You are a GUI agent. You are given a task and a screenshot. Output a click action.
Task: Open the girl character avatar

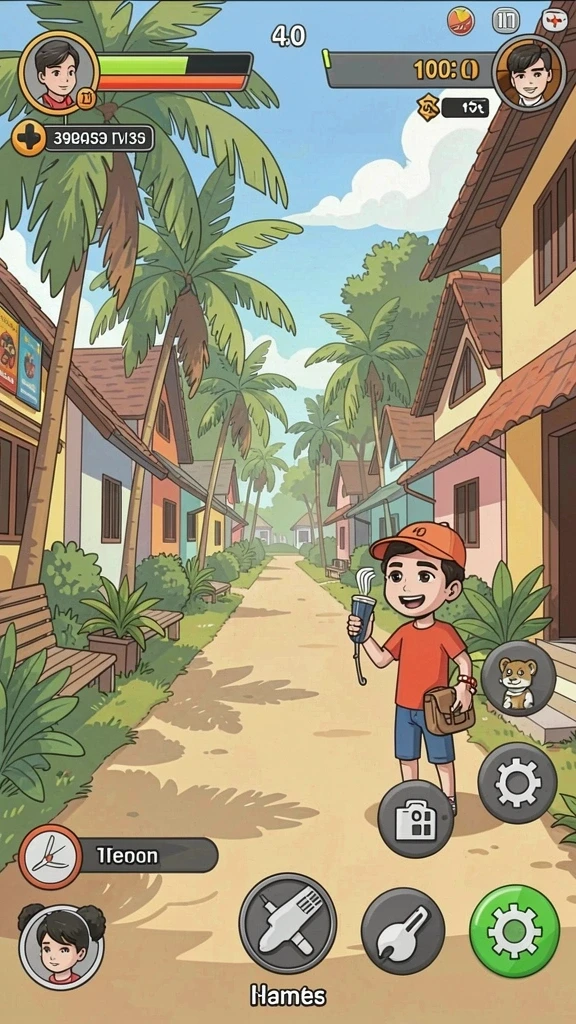tap(61, 947)
